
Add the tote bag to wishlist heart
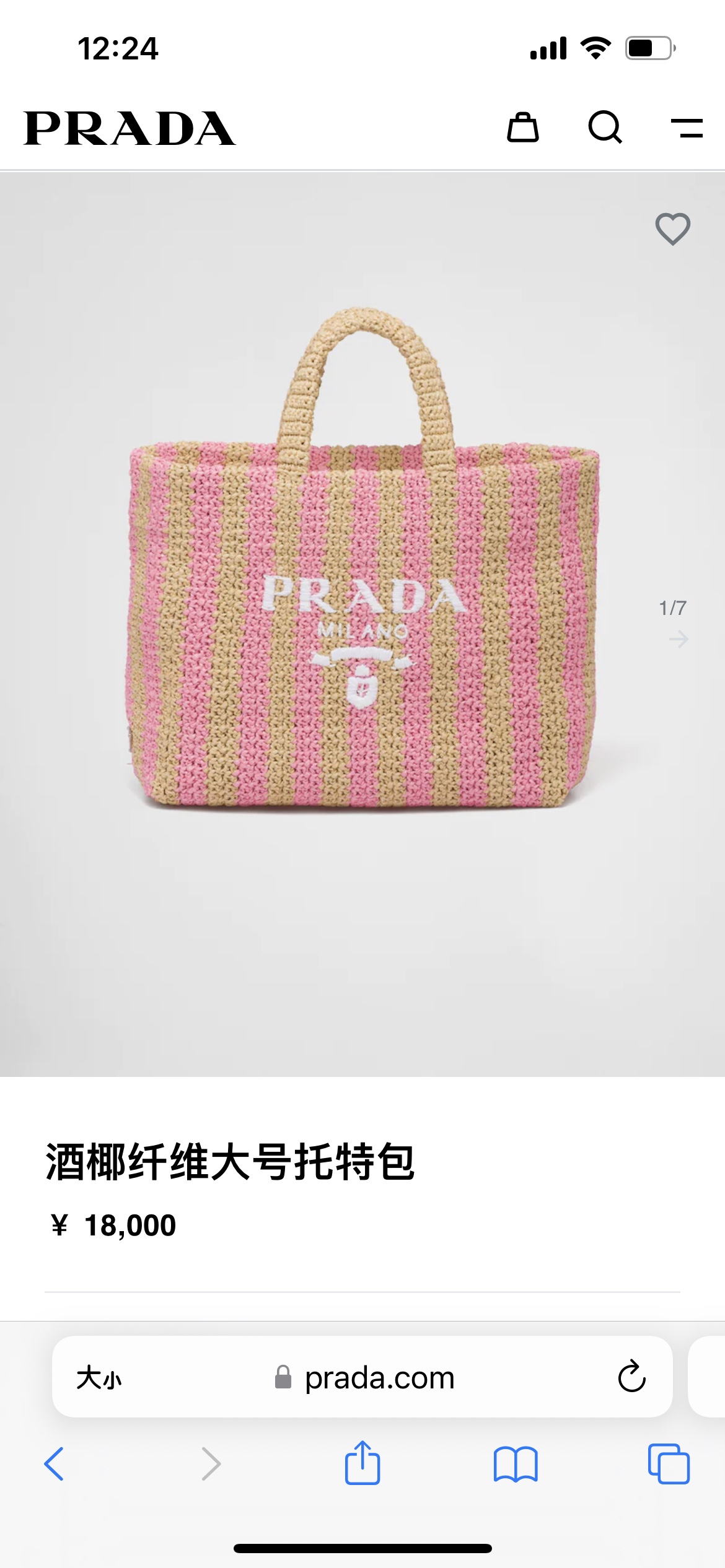[673, 229]
